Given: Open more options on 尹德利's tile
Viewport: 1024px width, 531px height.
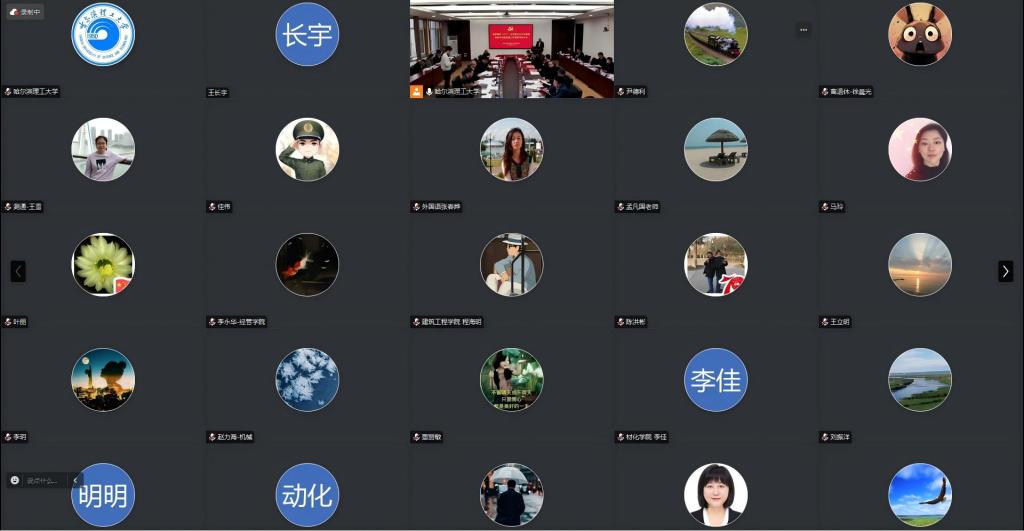Looking at the screenshot, I should click(x=803, y=30).
